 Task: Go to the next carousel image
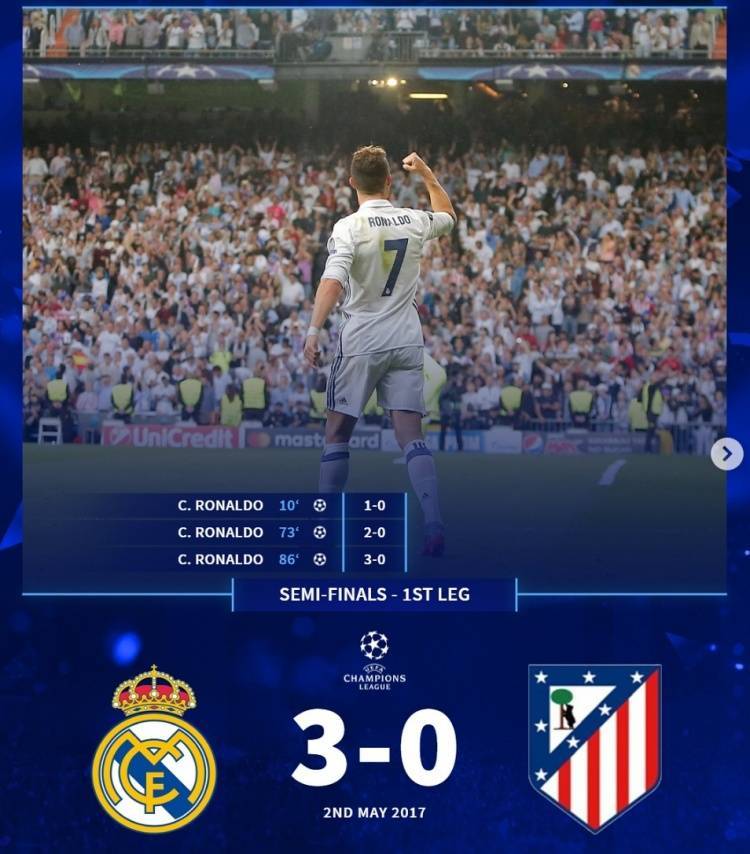727,453
